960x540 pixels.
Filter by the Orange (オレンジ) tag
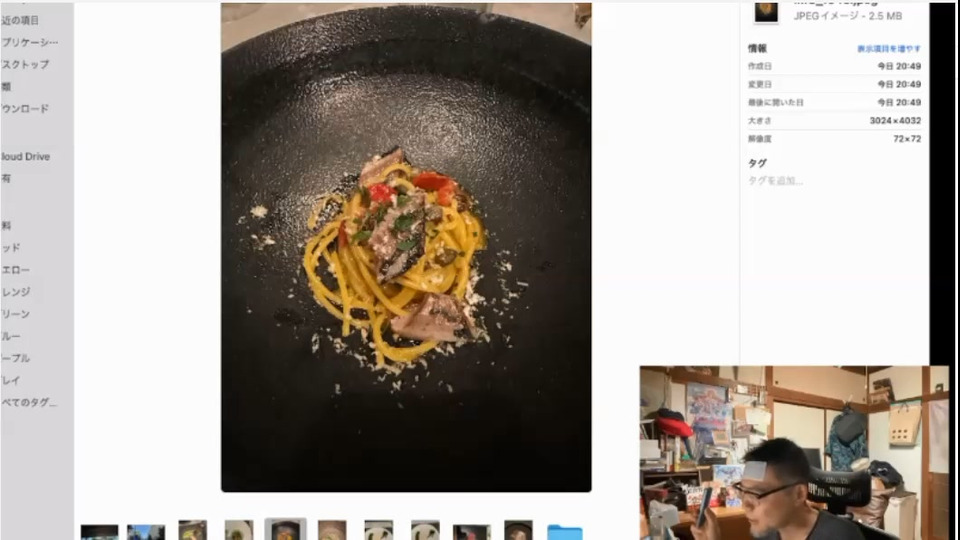tap(16, 292)
